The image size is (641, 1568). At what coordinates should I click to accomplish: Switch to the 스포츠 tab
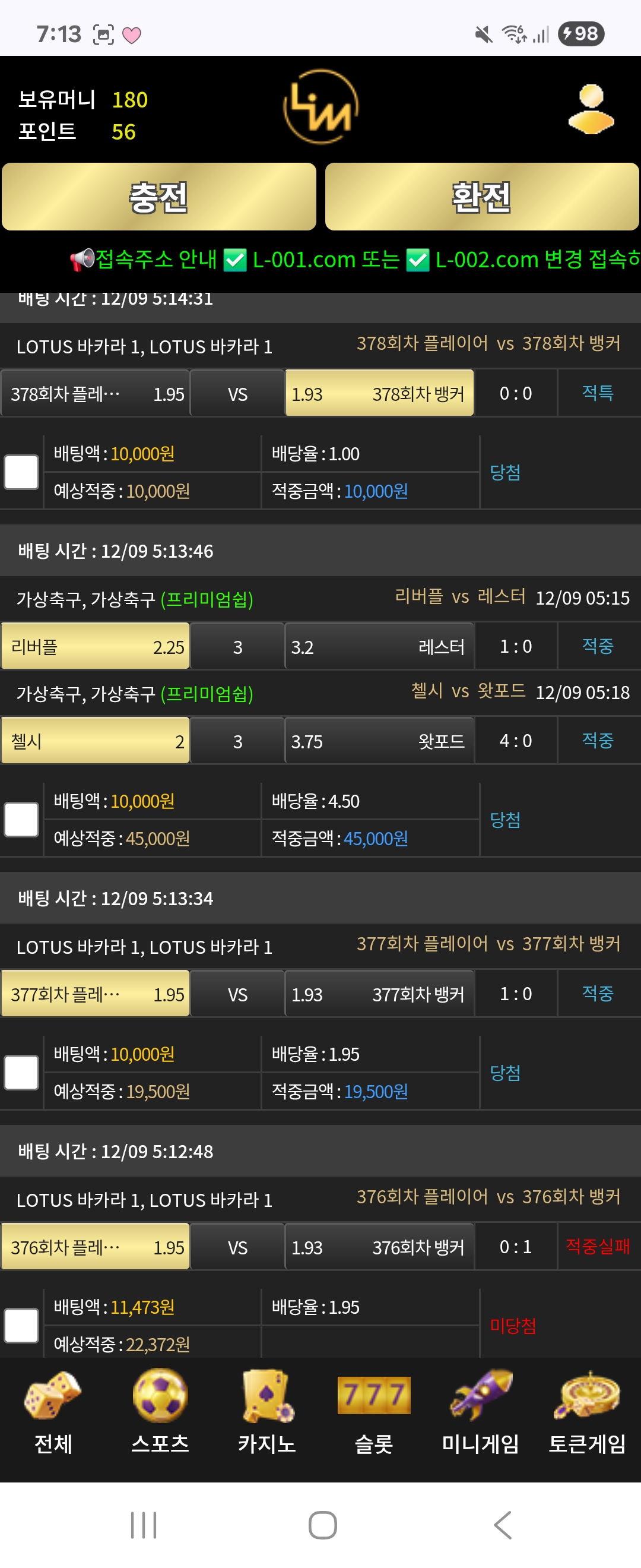point(160,1412)
